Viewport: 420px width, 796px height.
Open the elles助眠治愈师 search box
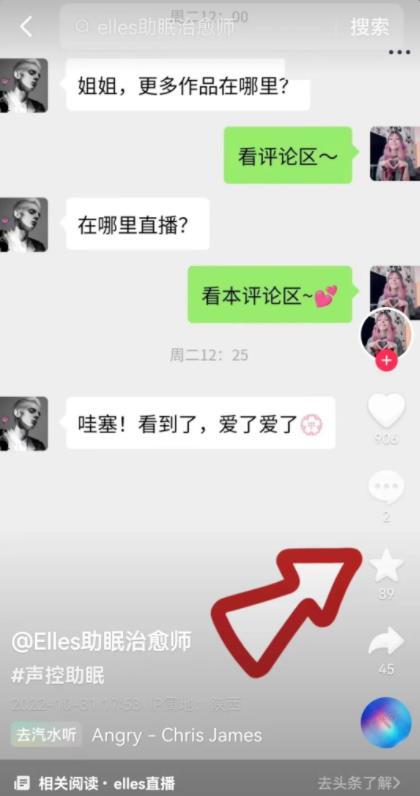click(200, 26)
